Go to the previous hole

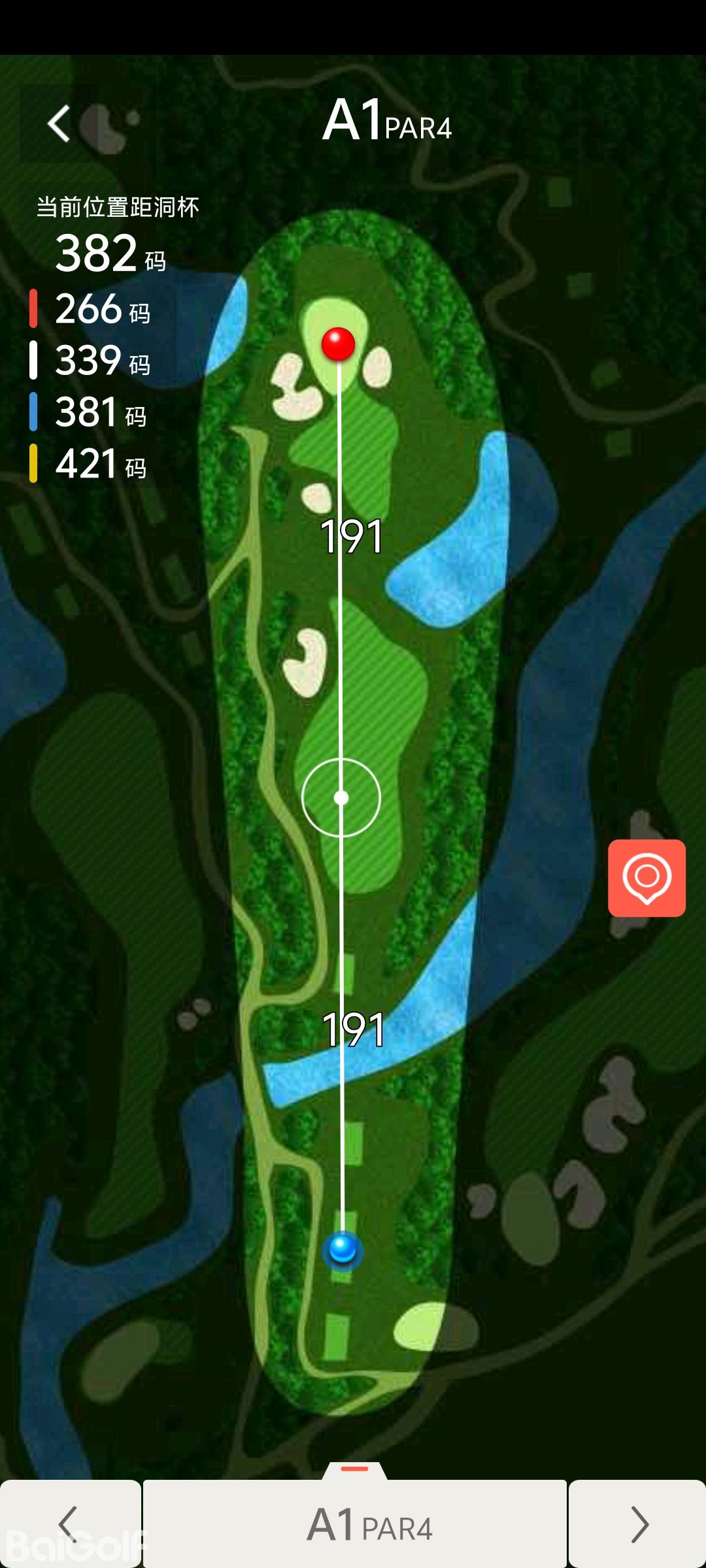(70, 1524)
